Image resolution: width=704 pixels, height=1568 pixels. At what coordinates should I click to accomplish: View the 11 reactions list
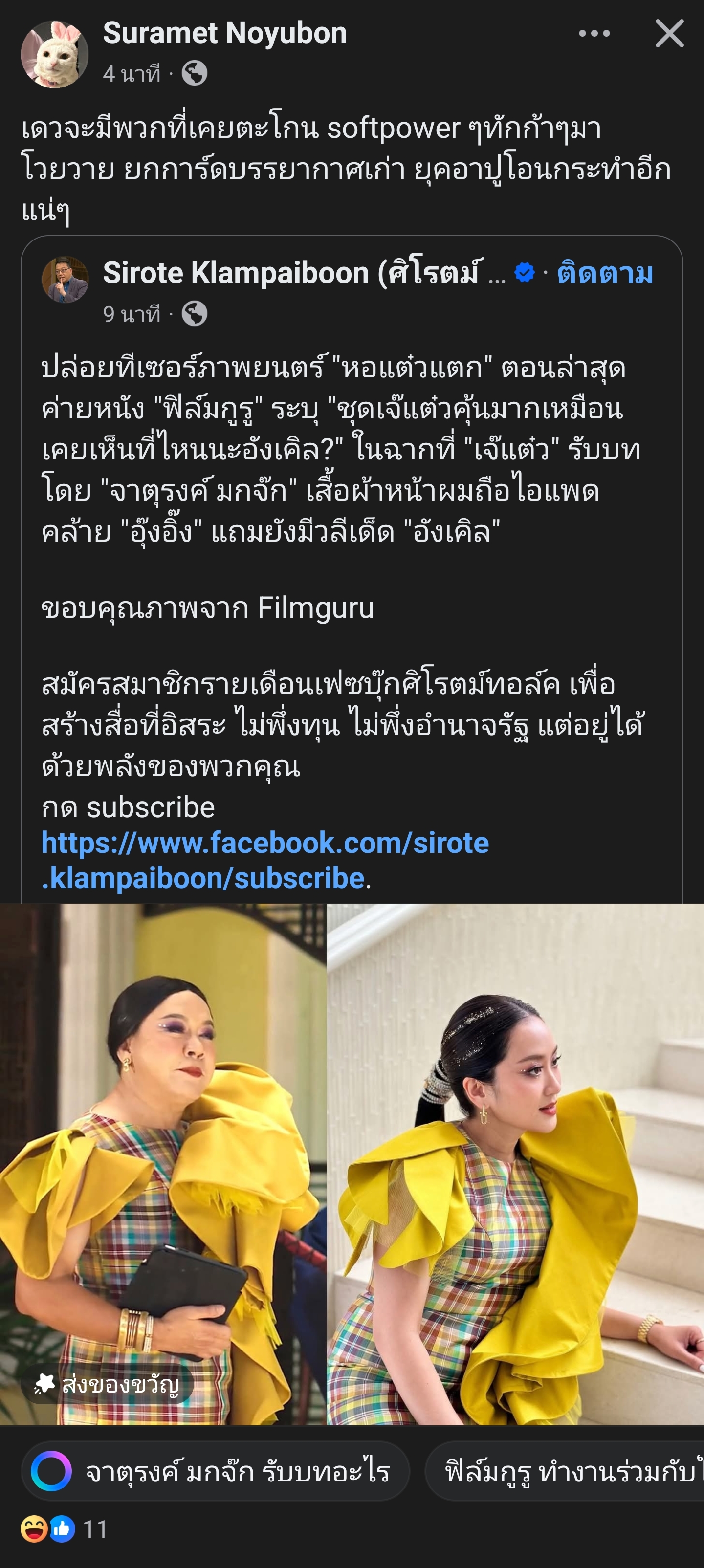point(64,1529)
